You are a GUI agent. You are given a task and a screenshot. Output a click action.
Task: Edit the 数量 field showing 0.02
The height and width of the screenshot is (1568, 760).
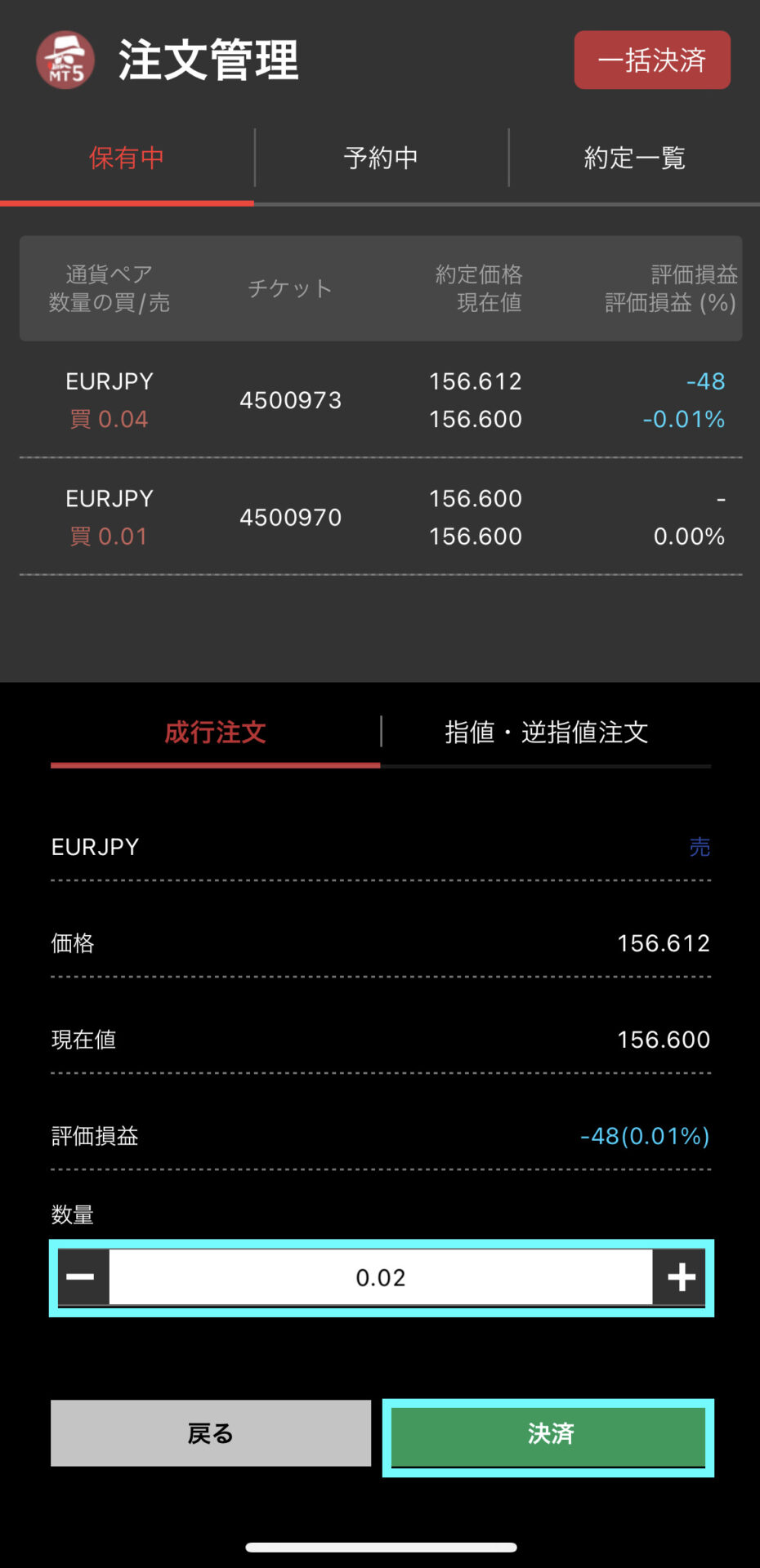point(381,1277)
